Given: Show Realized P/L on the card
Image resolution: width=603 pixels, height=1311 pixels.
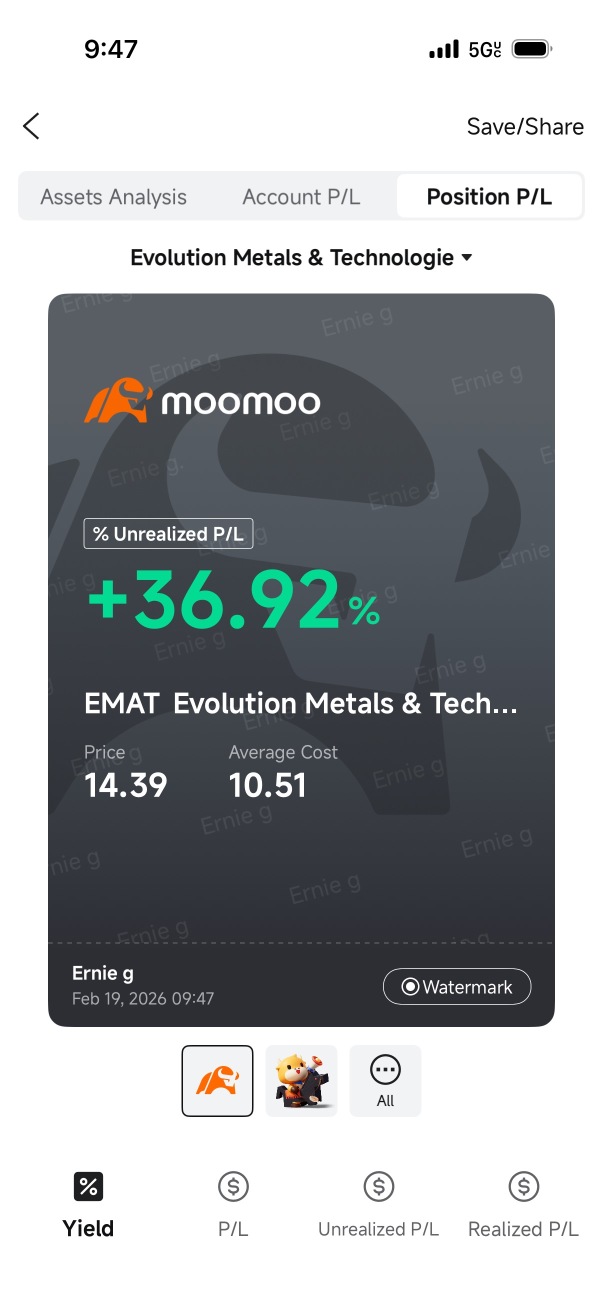Looking at the screenshot, I should (x=523, y=1205).
